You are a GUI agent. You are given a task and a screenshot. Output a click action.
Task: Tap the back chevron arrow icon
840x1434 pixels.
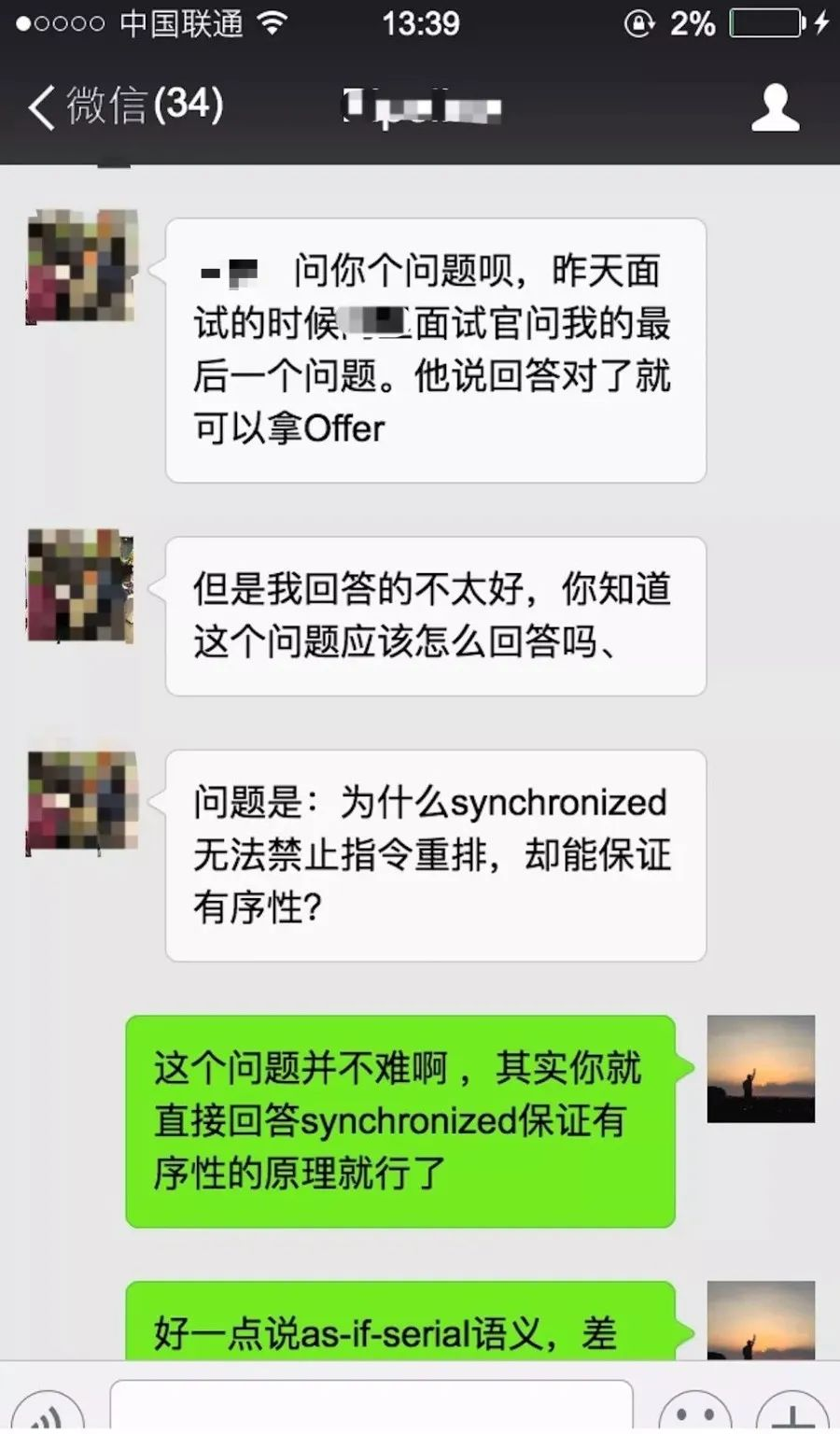coord(39,105)
